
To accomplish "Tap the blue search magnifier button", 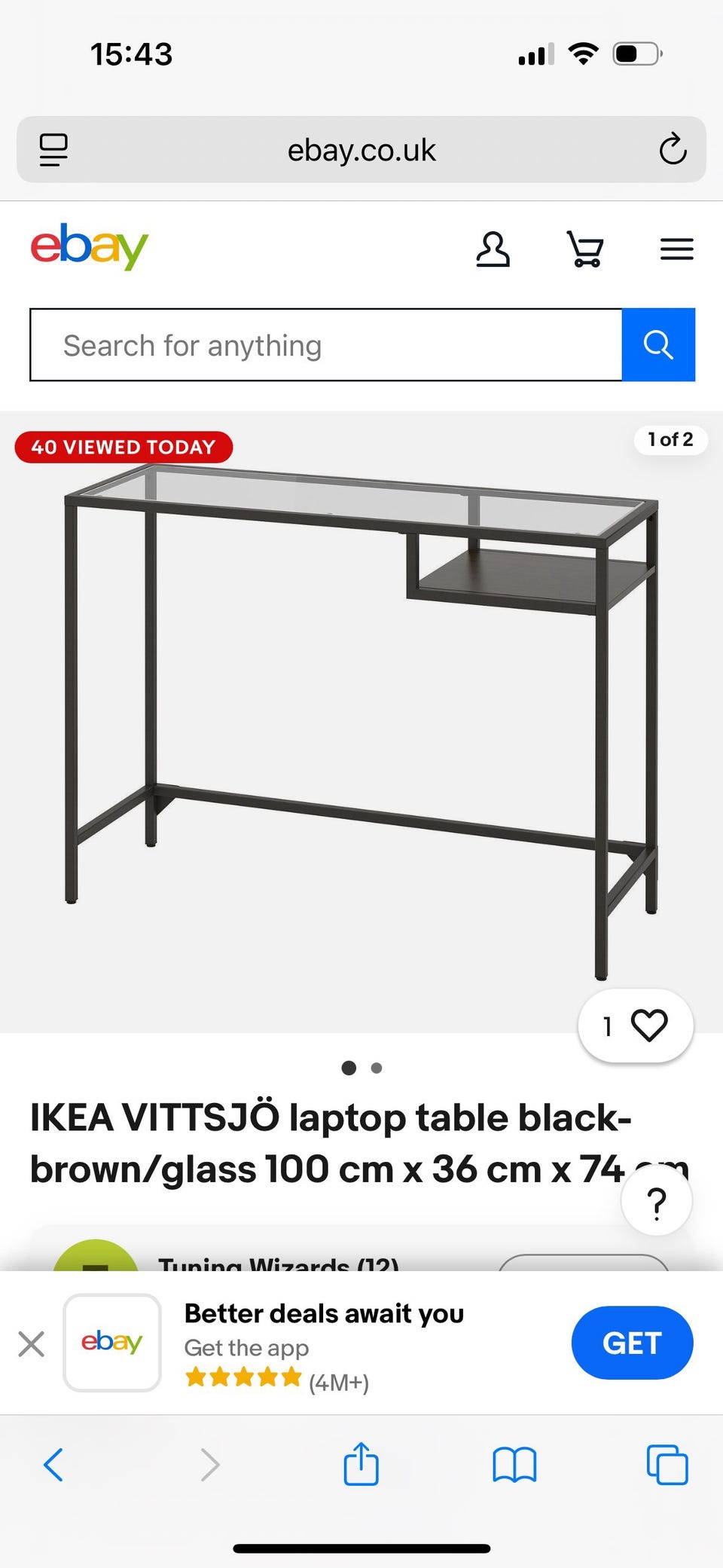I will pos(658,345).
